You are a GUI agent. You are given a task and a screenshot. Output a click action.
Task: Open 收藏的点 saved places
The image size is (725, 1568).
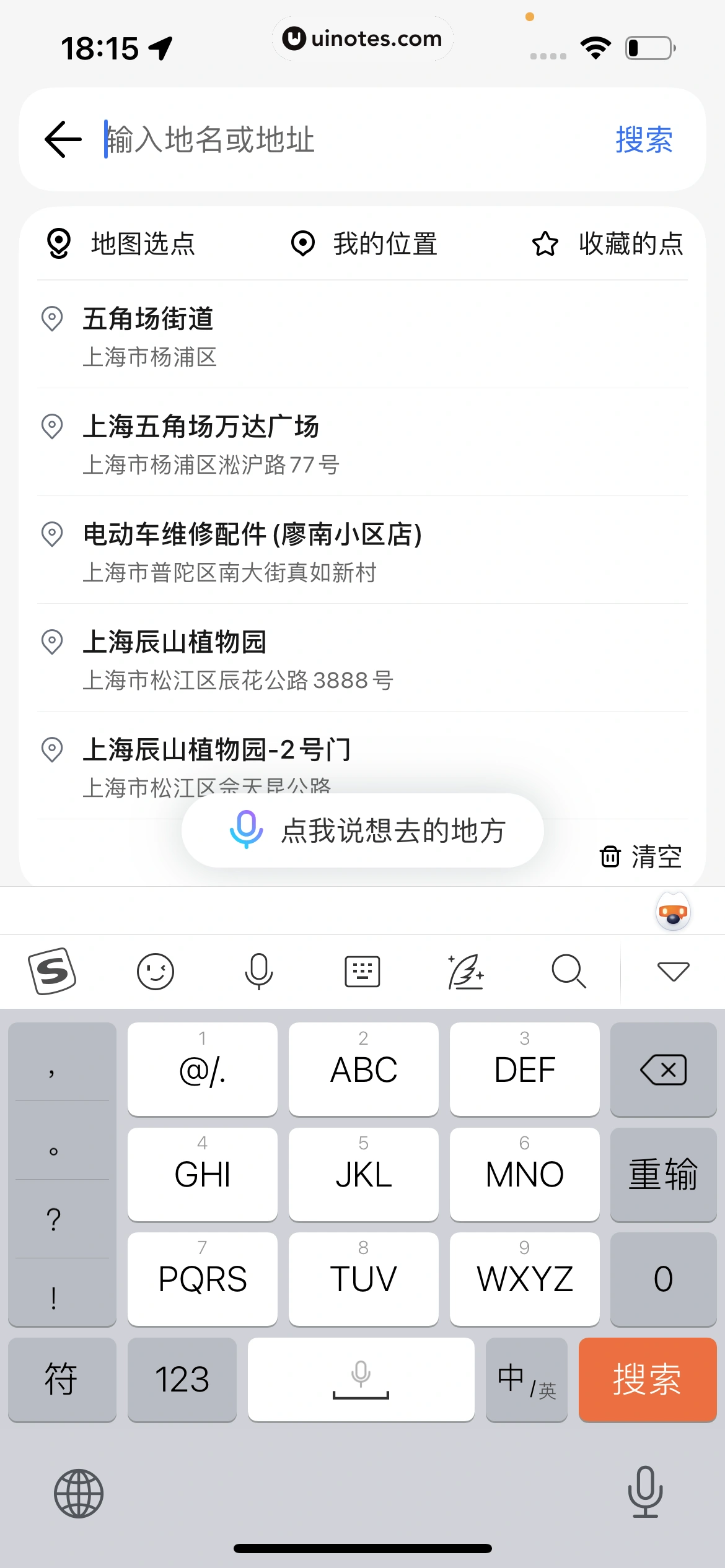pyautogui.click(x=608, y=243)
